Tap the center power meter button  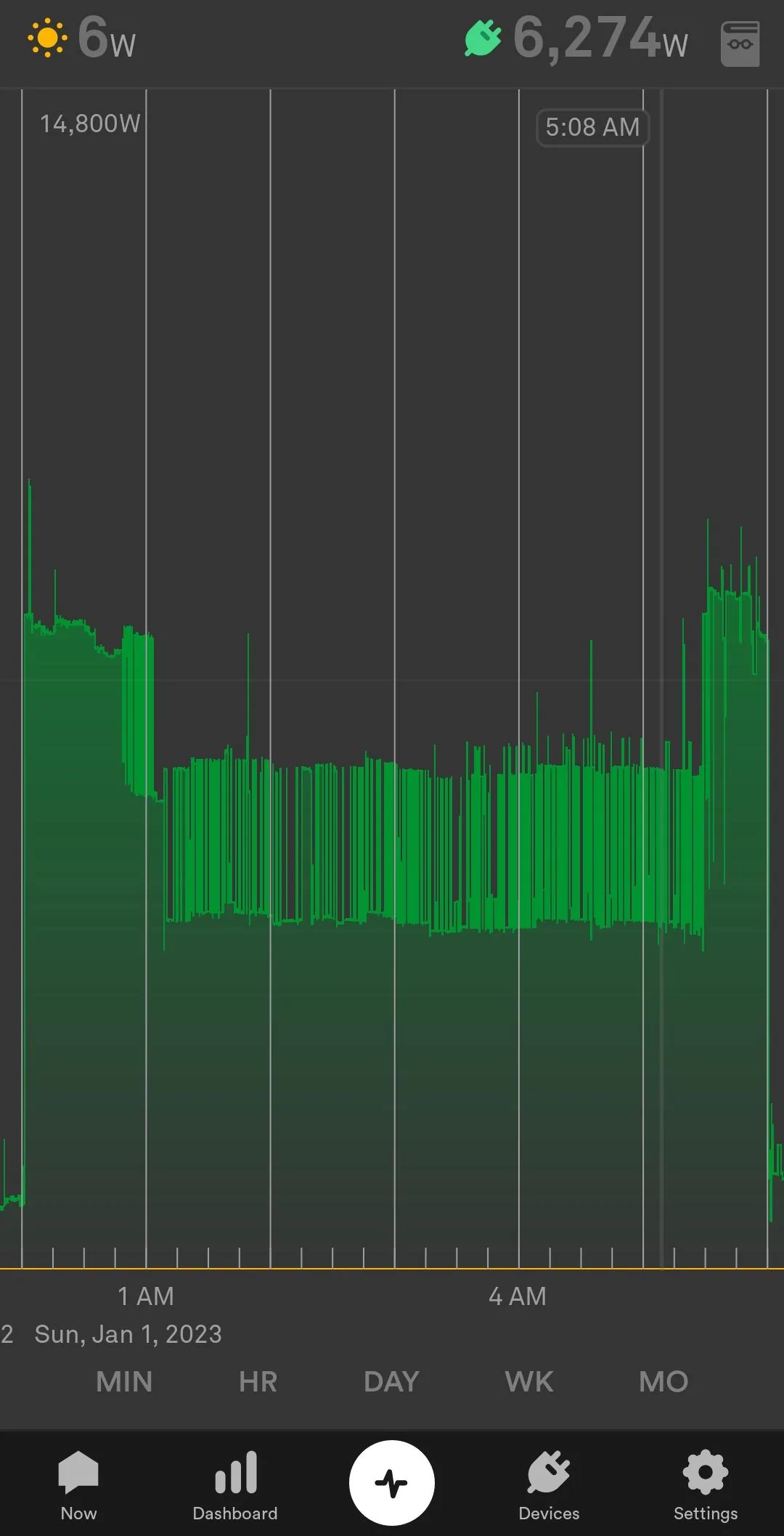(x=392, y=1482)
